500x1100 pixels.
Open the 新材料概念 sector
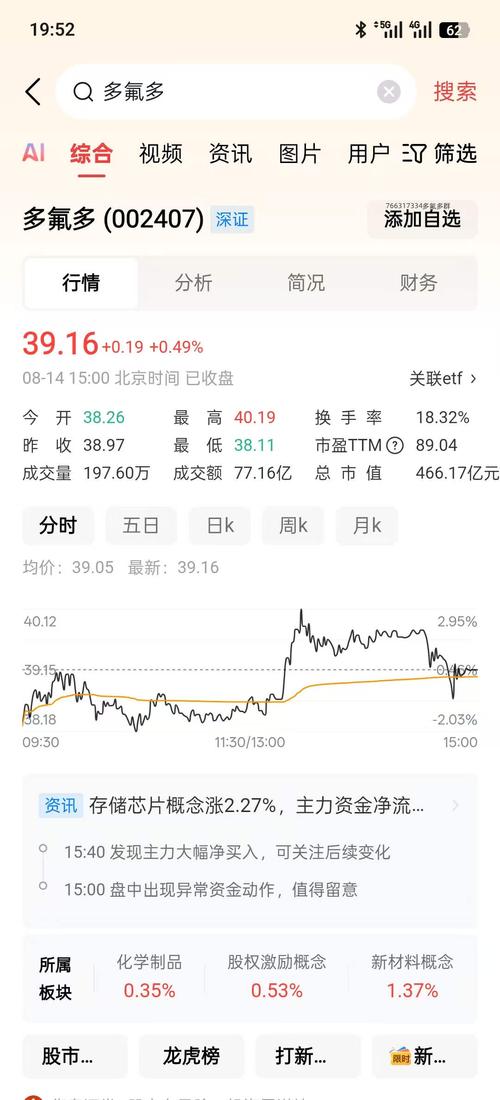pyautogui.click(x=412, y=977)
